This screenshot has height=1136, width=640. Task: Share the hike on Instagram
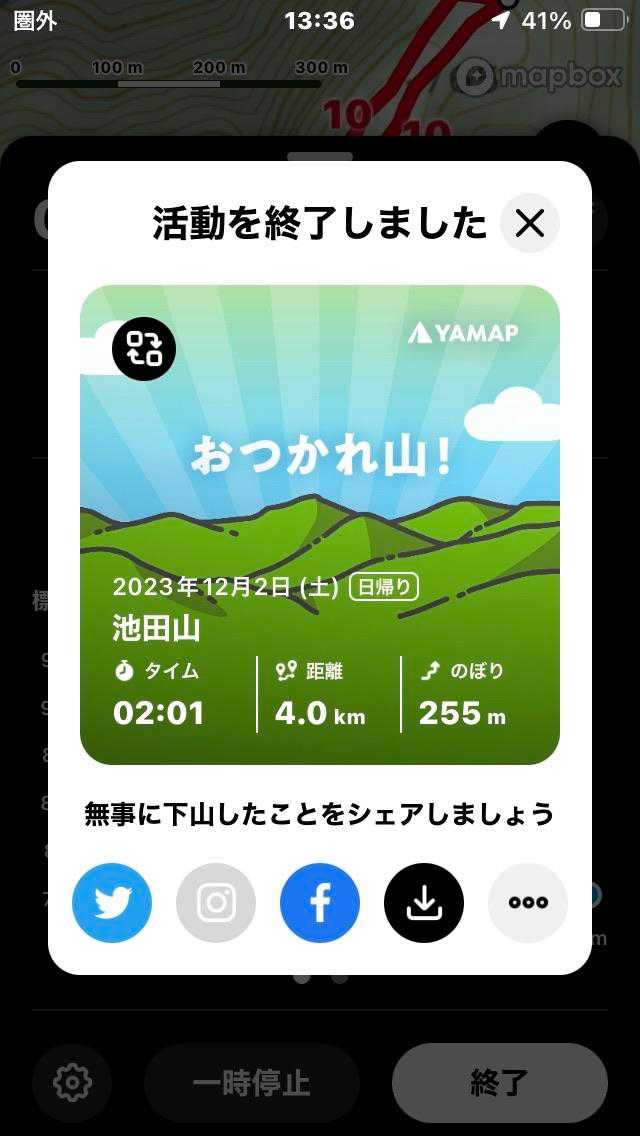(x=216, y=903)
